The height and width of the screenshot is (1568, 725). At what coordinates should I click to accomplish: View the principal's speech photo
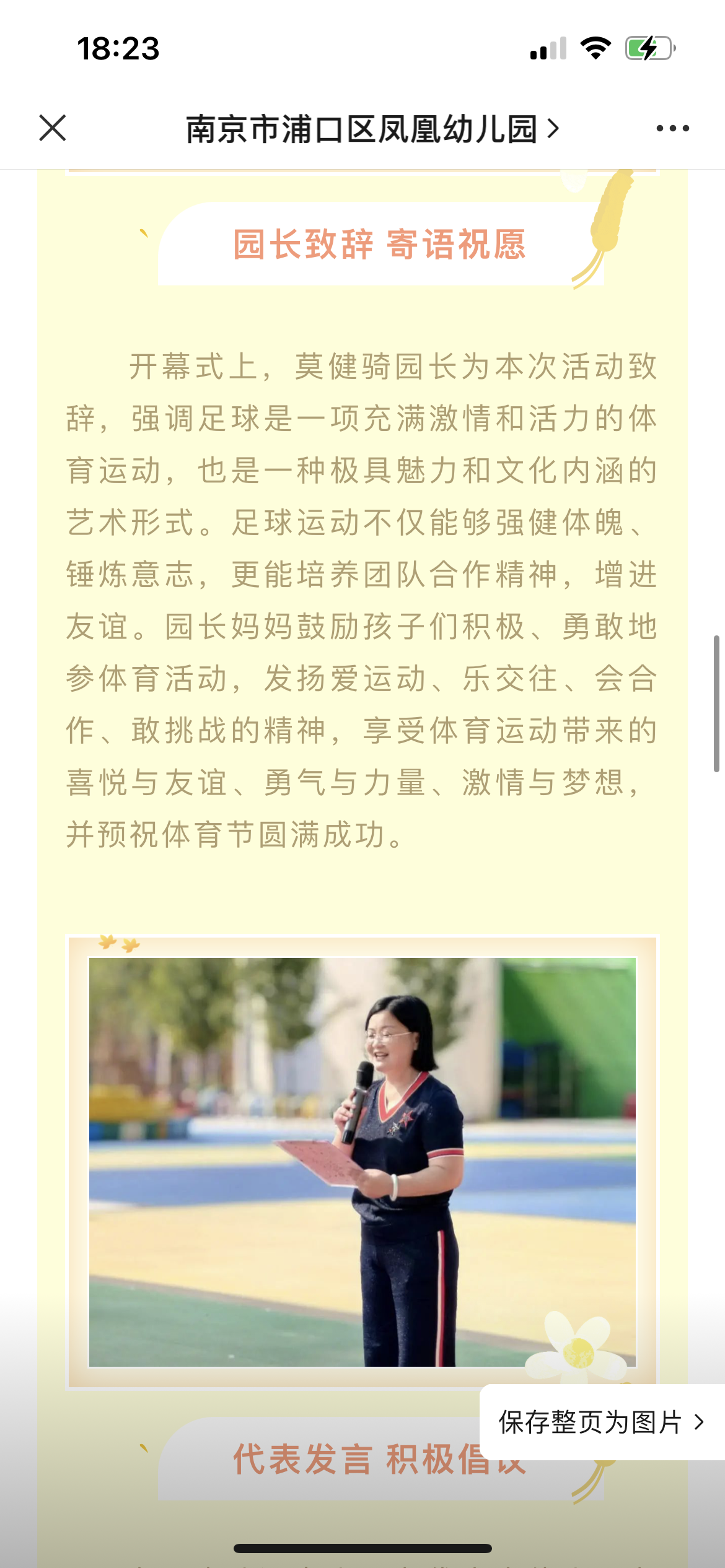(362, 1162)
